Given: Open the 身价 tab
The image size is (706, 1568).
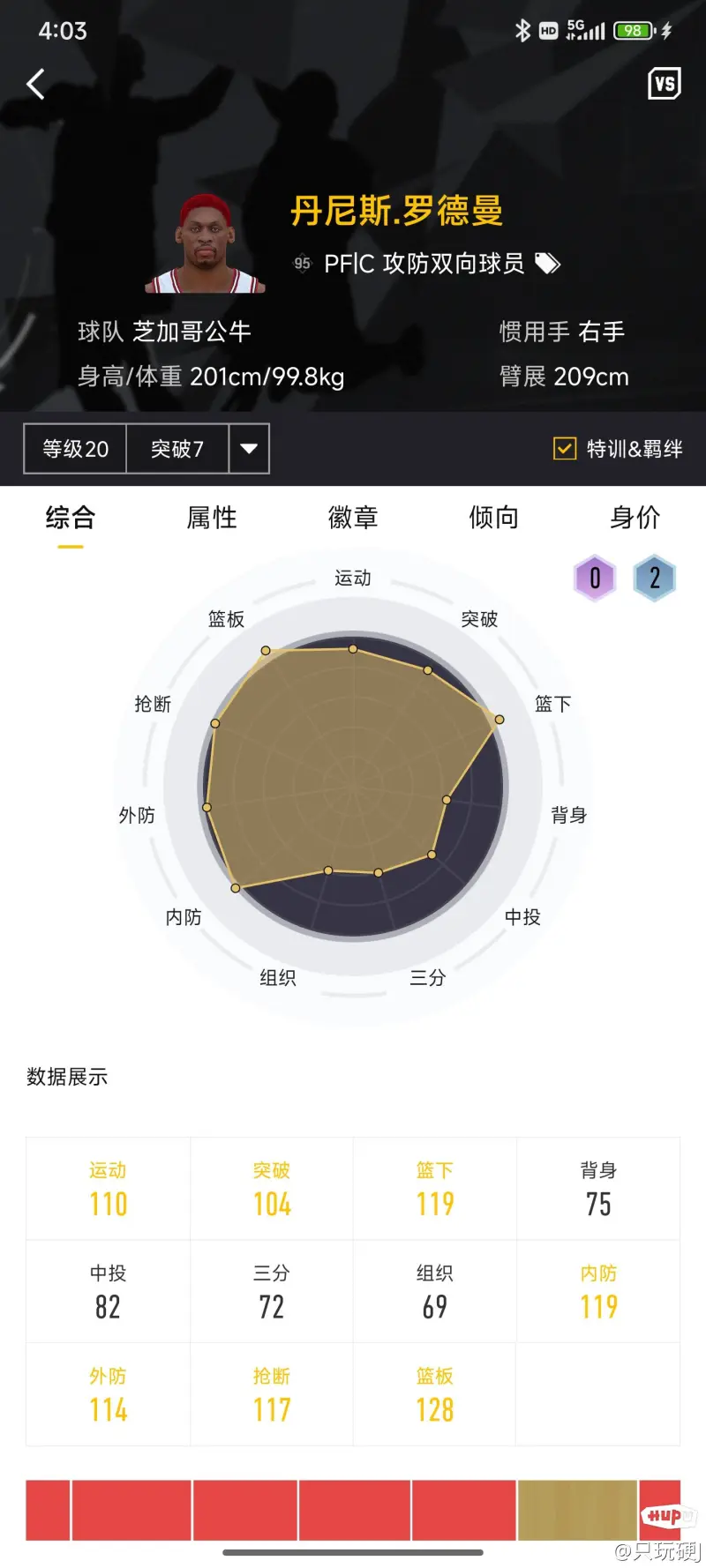Looking at the screenshot, I should click(x=635, y=518).
